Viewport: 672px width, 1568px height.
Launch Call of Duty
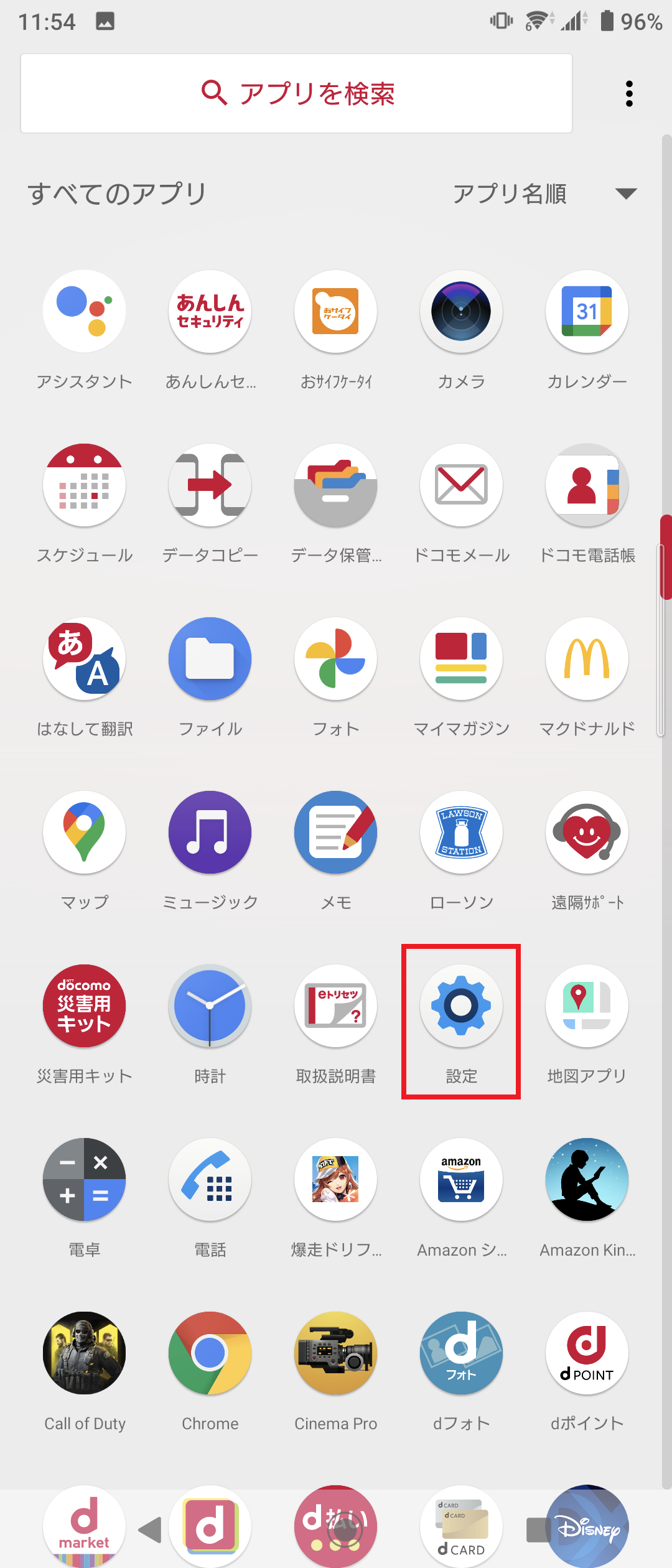84,1353
